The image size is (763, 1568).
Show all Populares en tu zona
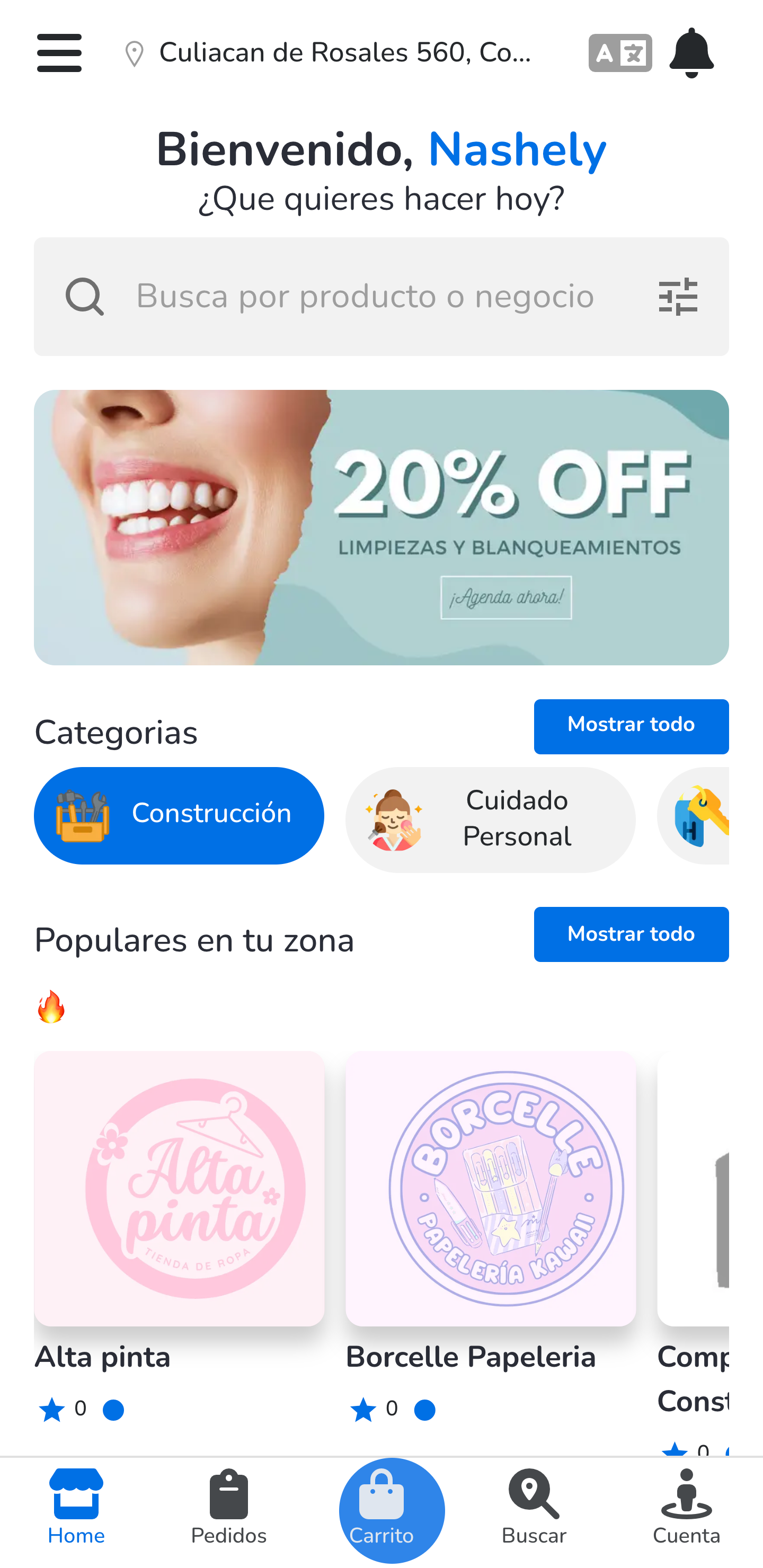point(631,934)
